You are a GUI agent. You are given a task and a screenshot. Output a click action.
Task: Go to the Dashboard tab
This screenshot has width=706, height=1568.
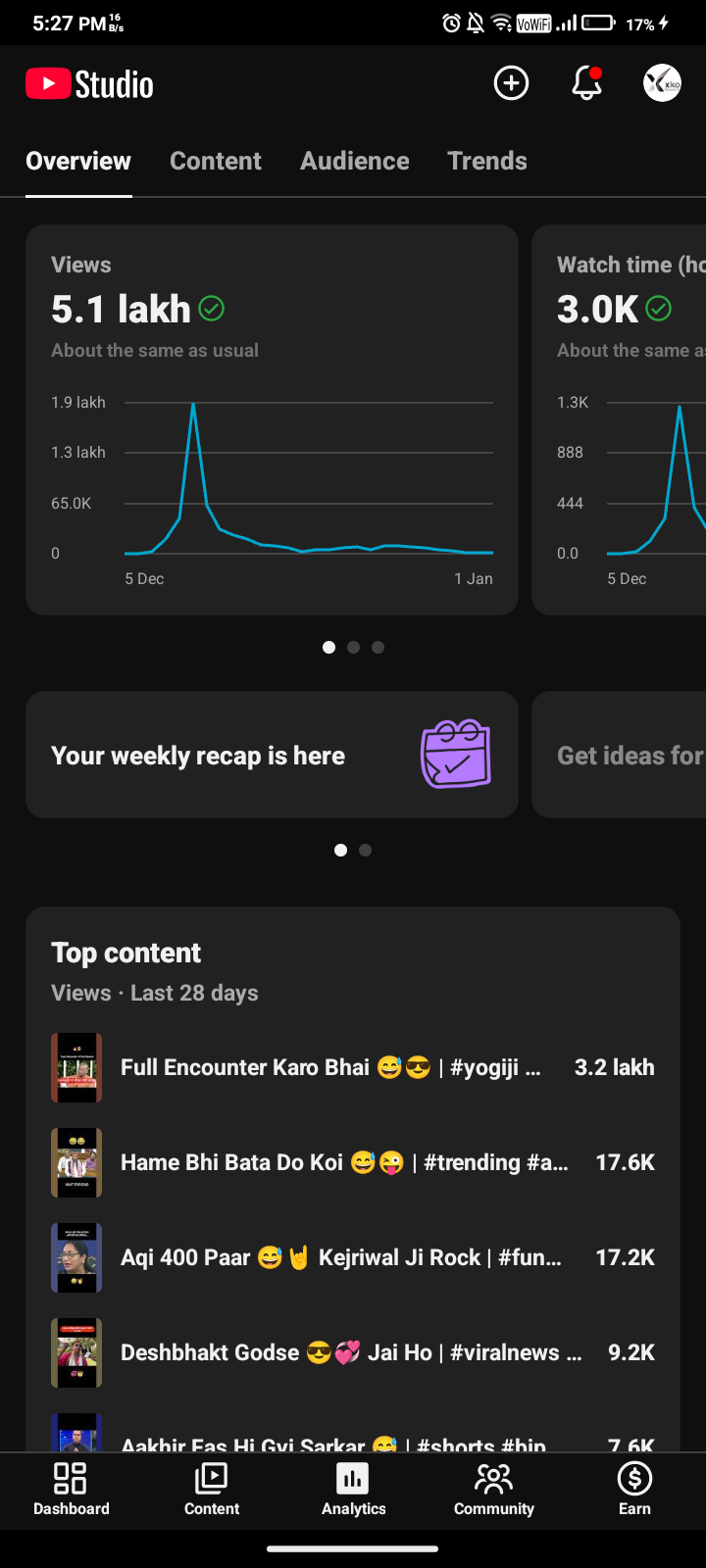click(x=72, y=1489)
